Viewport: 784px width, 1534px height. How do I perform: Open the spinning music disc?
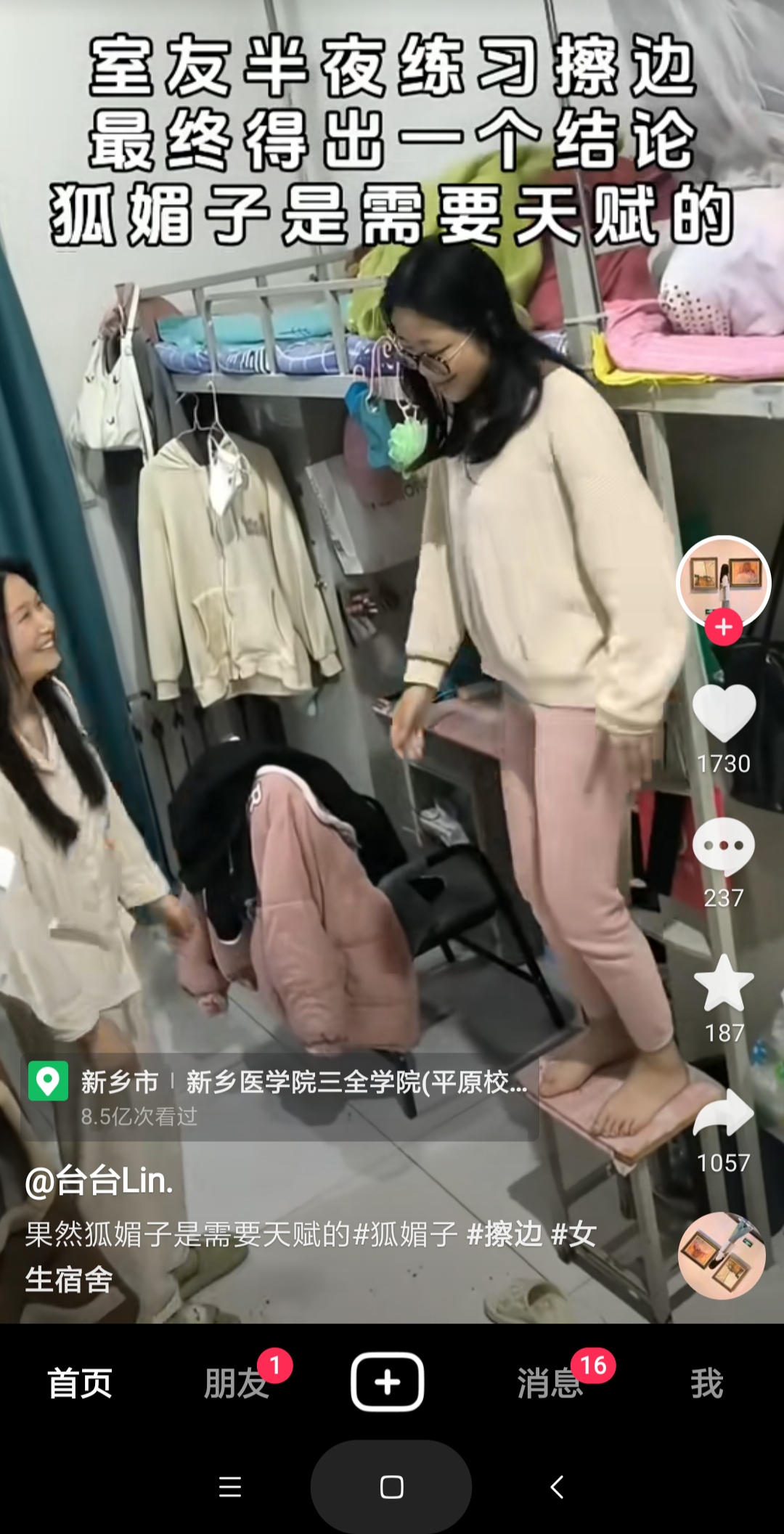pyautogui.click(x=722, y=1255)
